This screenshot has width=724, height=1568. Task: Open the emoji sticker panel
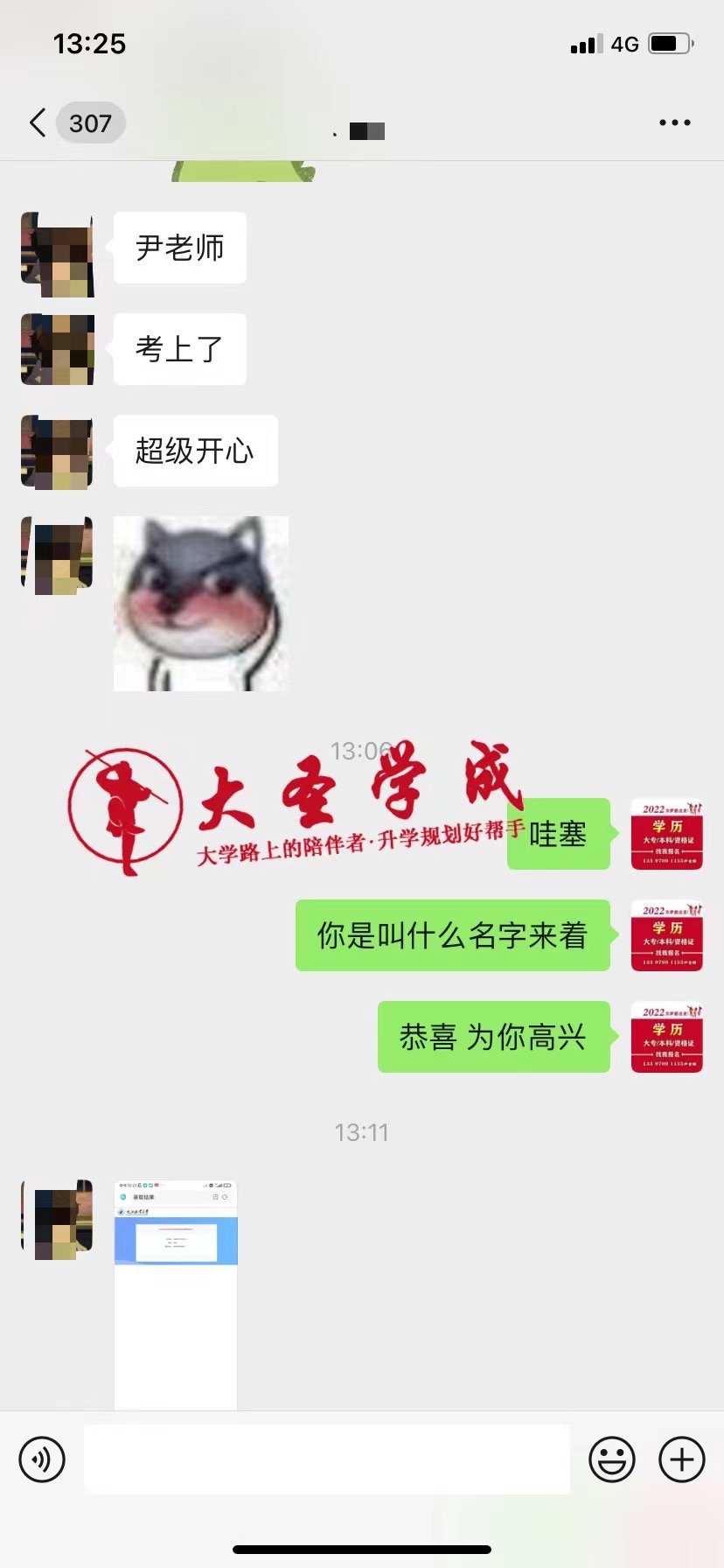612,1459
